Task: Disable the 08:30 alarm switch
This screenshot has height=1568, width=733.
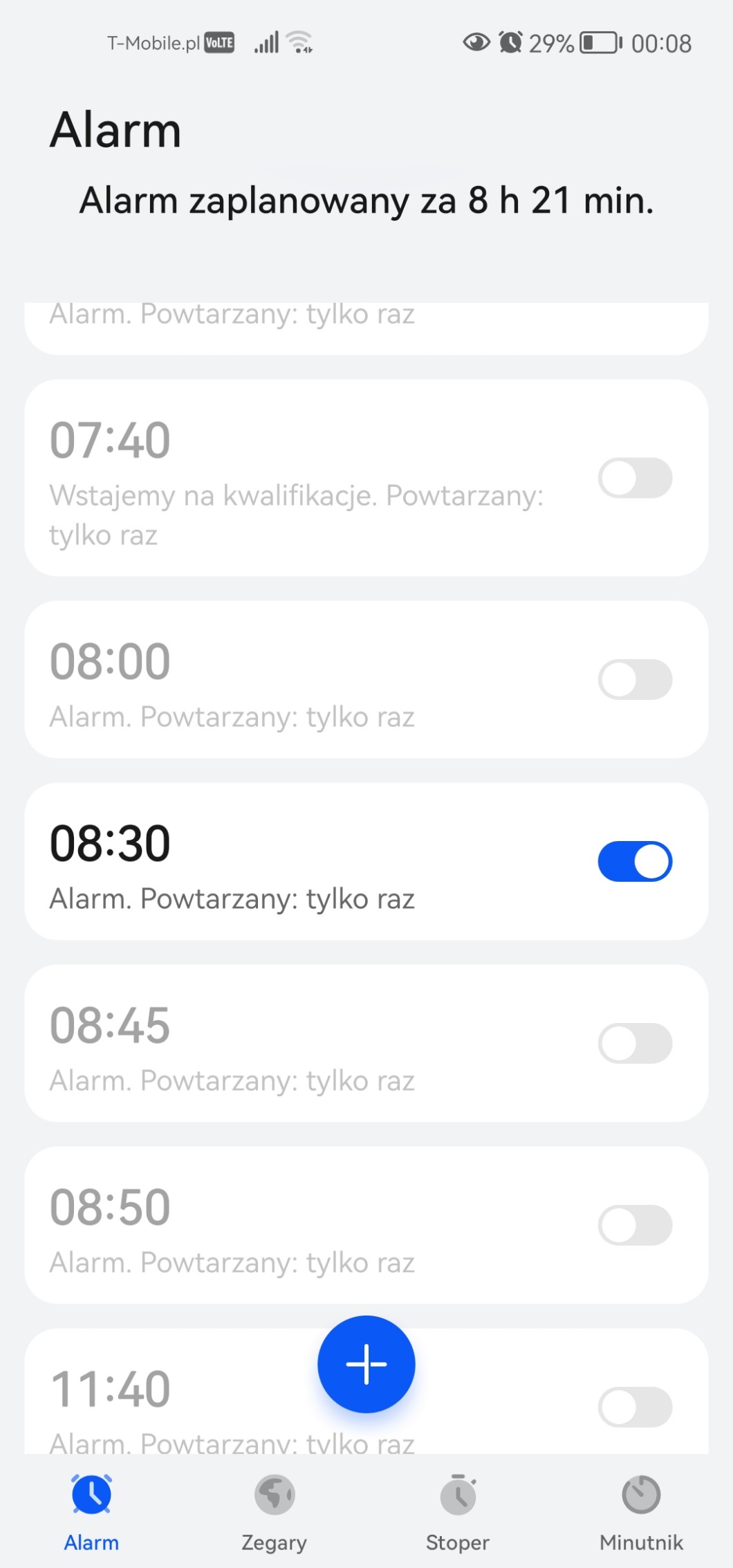Action: click(635, 861)
